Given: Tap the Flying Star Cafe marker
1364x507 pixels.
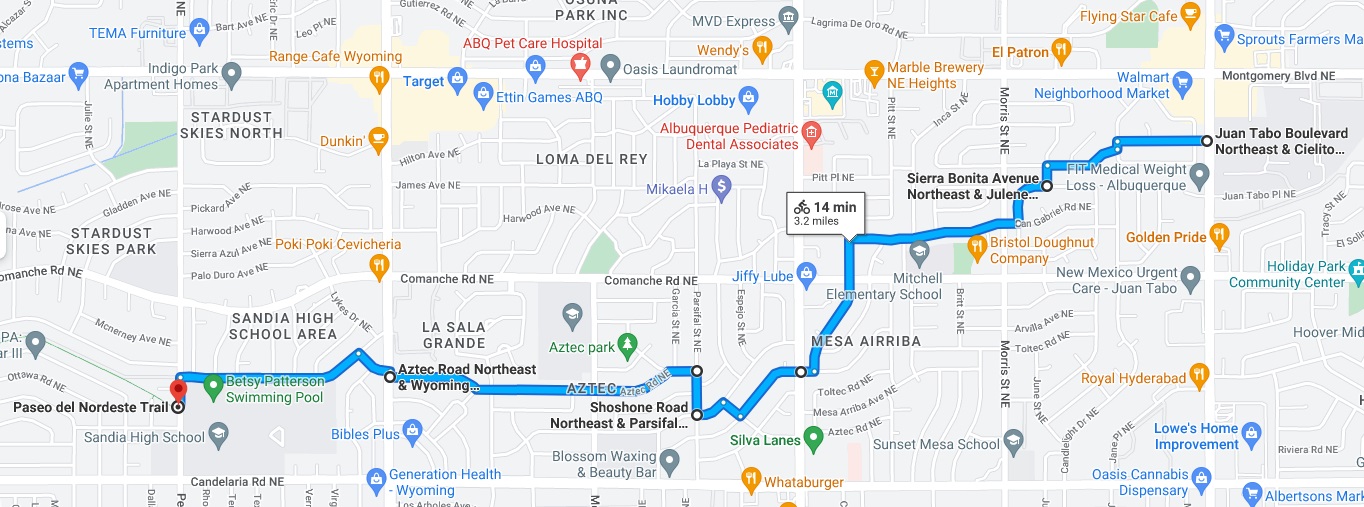Looking at the screenshot, I should (x=1190, y=14).
